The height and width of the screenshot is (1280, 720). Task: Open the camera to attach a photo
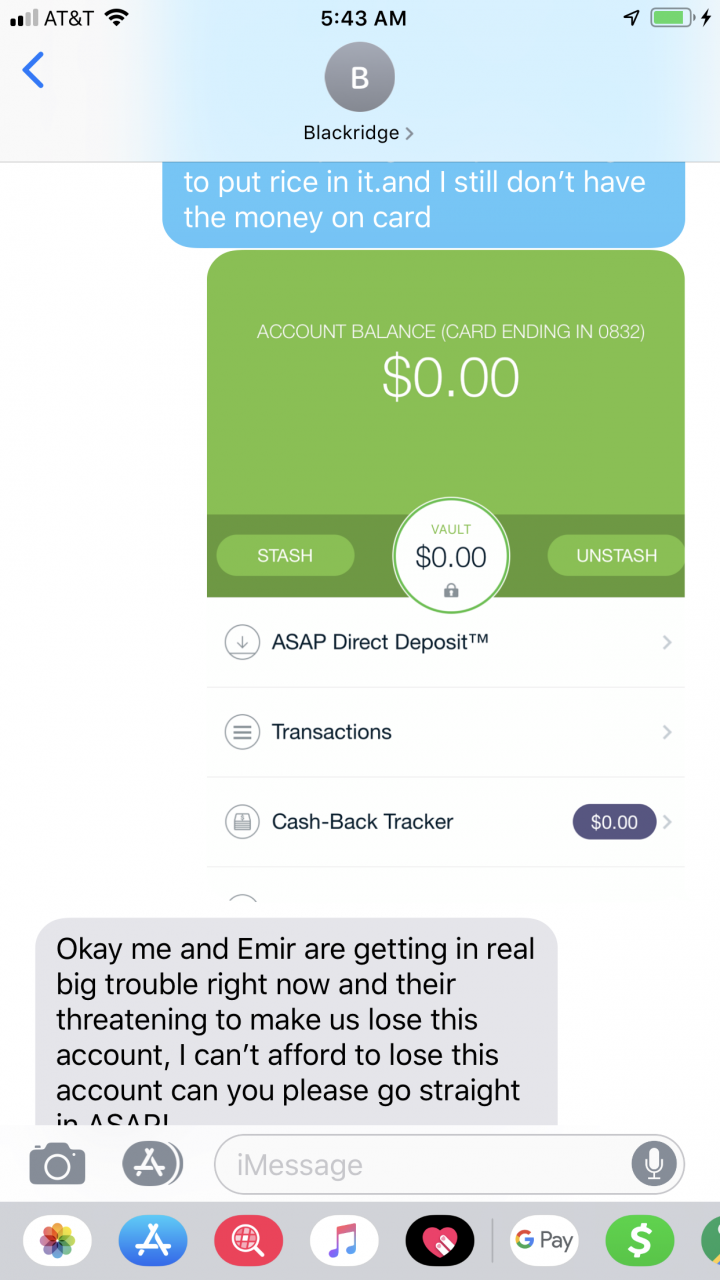point(57,1164)
